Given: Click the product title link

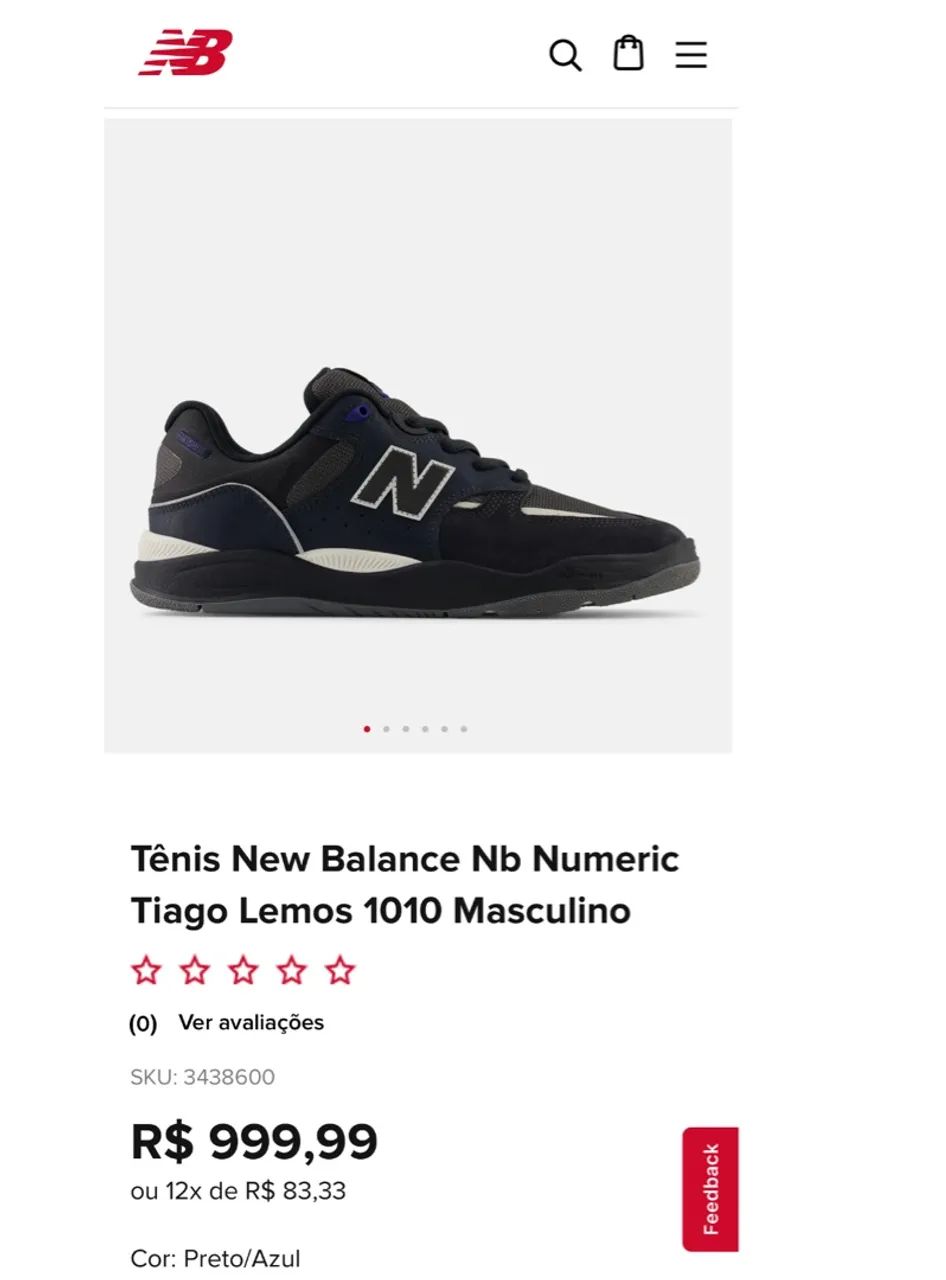Looking at the screenshot, I should [404, 884].
